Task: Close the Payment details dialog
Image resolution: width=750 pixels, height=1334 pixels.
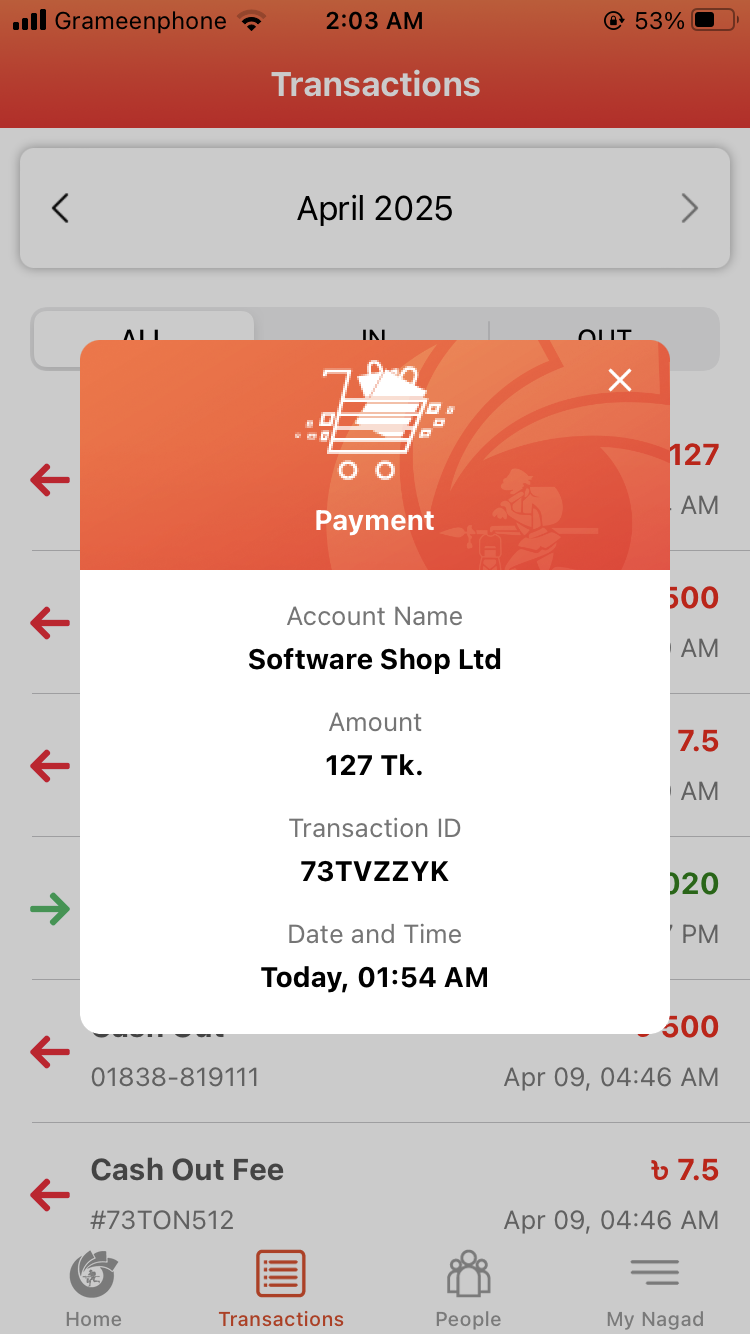Action: coord(620,380)
